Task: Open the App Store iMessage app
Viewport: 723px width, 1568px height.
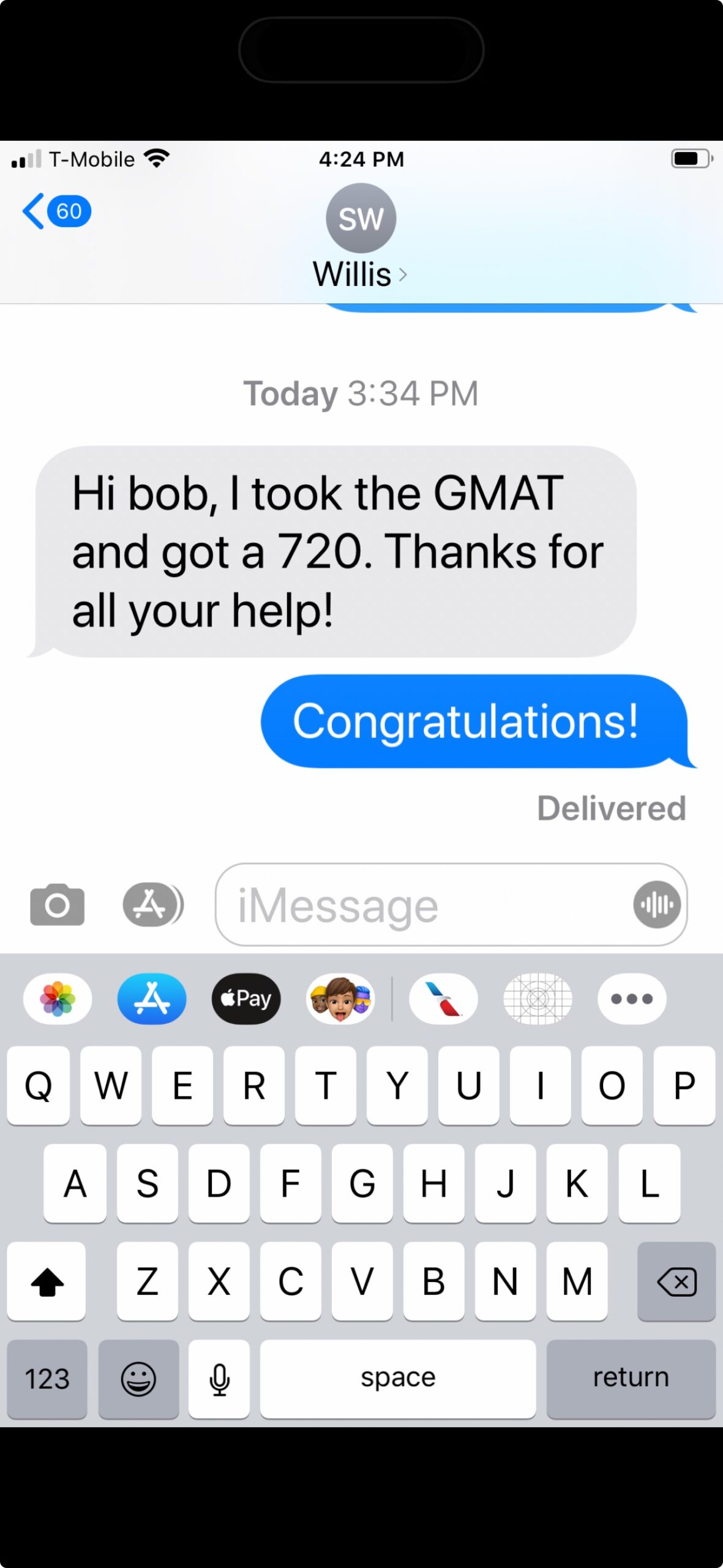Action: (x=152, y=999)
